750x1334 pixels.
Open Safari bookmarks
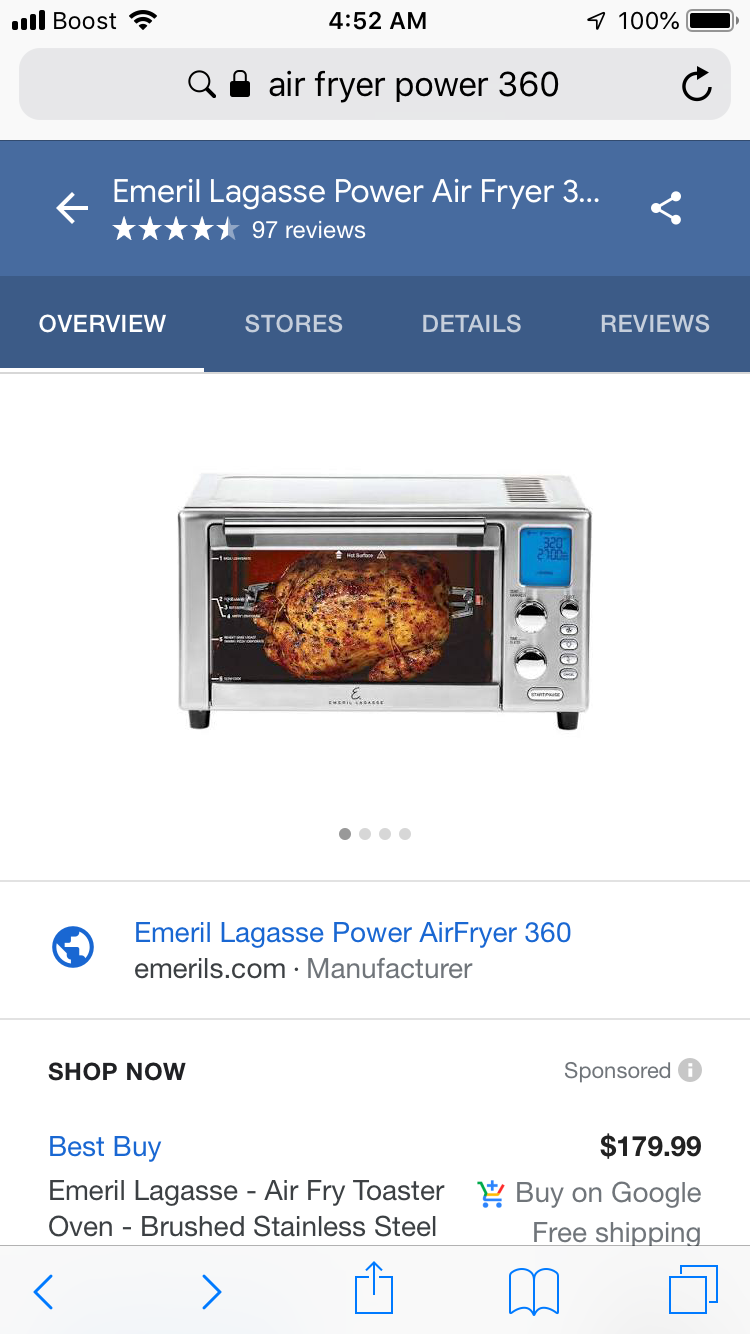point(533,1292)
